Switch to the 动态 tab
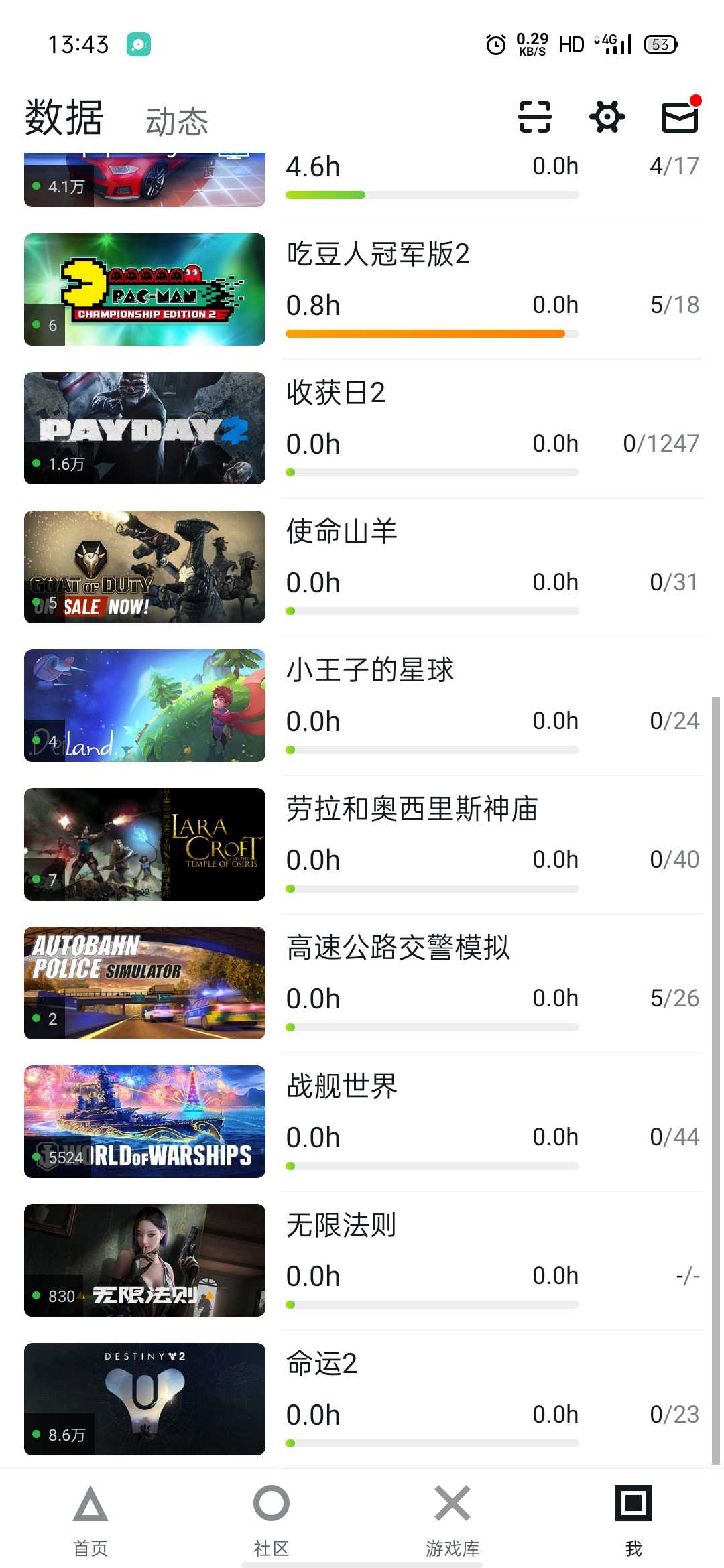 click(177, 121)
